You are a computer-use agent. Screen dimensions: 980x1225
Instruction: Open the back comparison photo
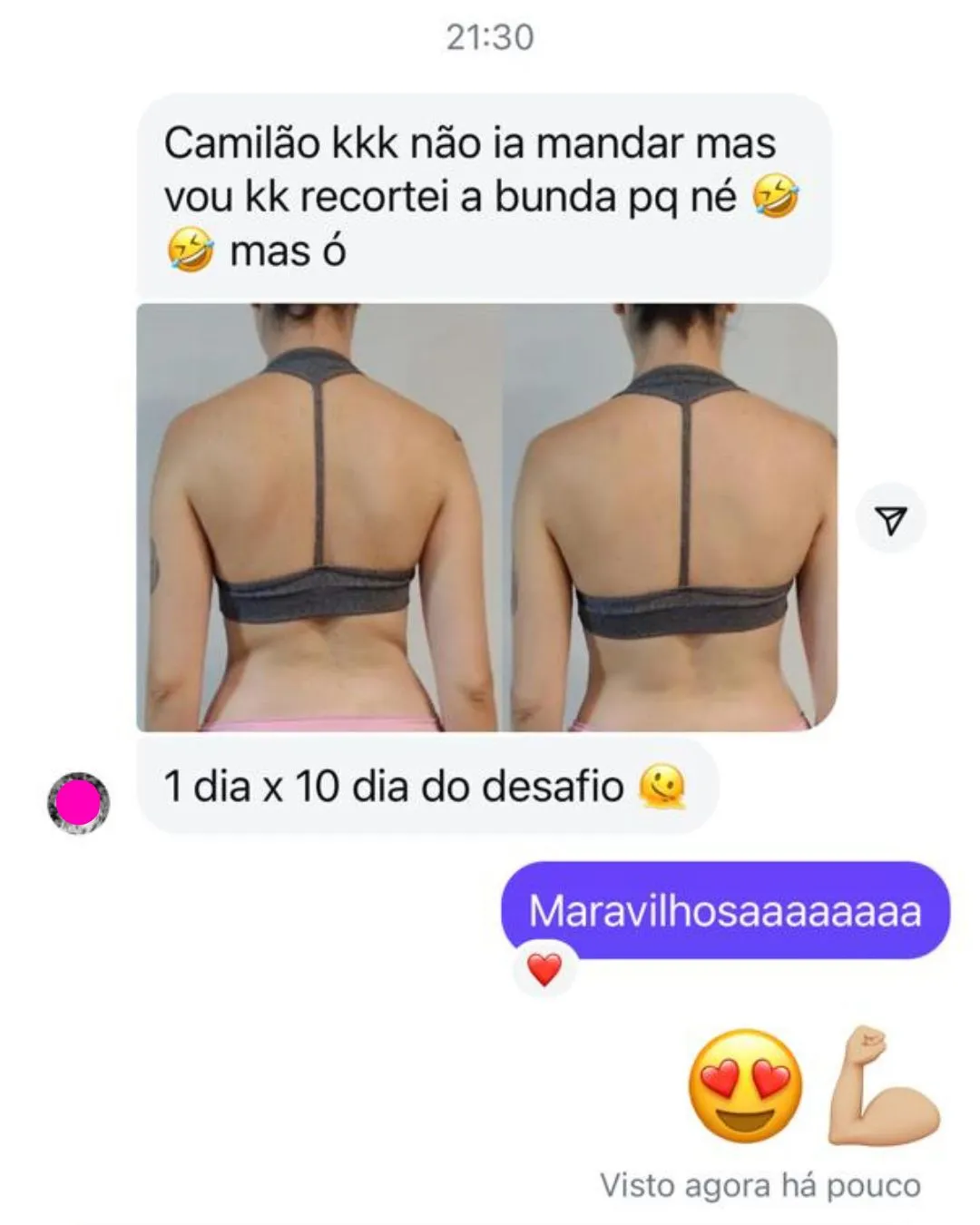click(x=486, y=517)
